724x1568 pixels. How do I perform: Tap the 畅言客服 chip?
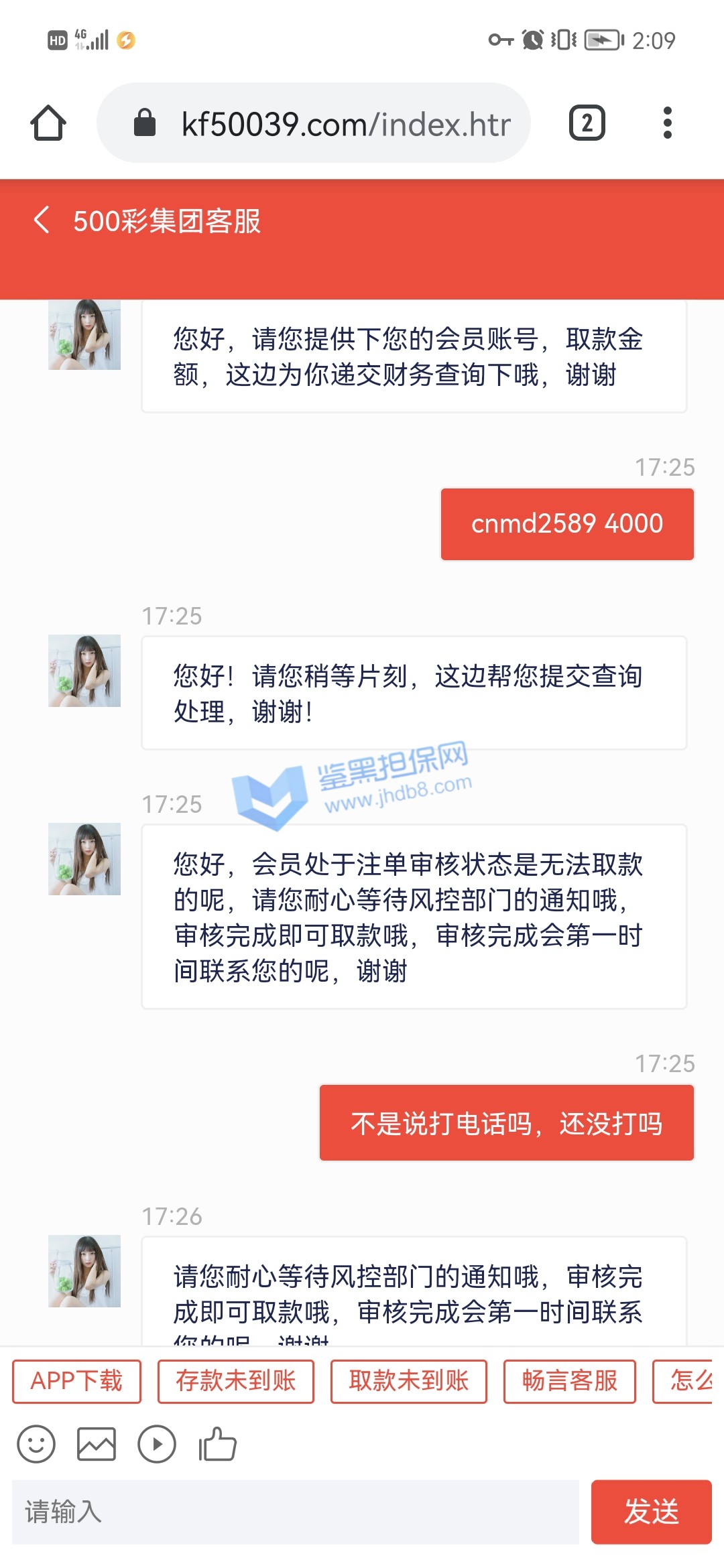569,1381
